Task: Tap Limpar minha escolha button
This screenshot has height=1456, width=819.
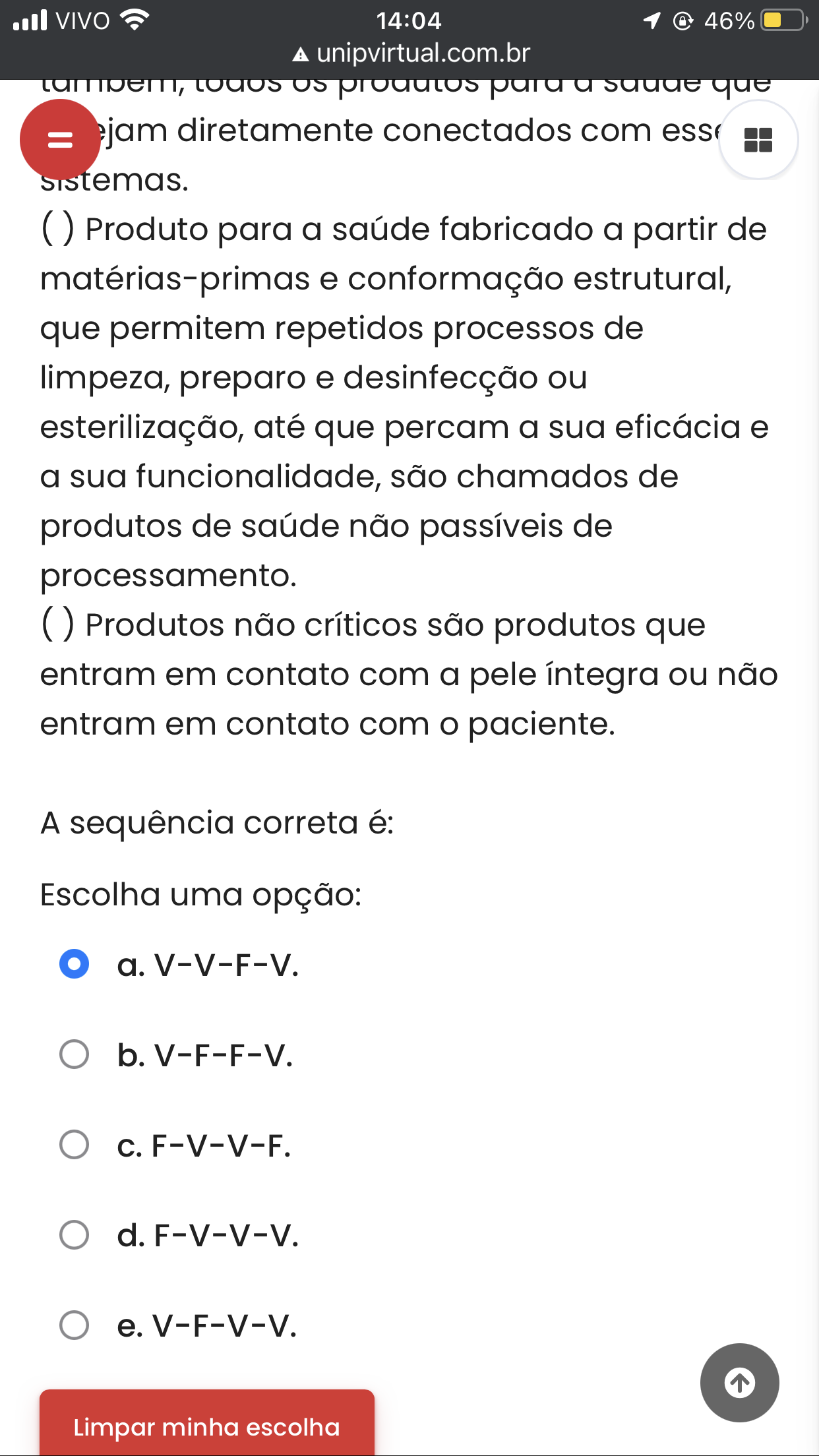Action: [207, 1424]
